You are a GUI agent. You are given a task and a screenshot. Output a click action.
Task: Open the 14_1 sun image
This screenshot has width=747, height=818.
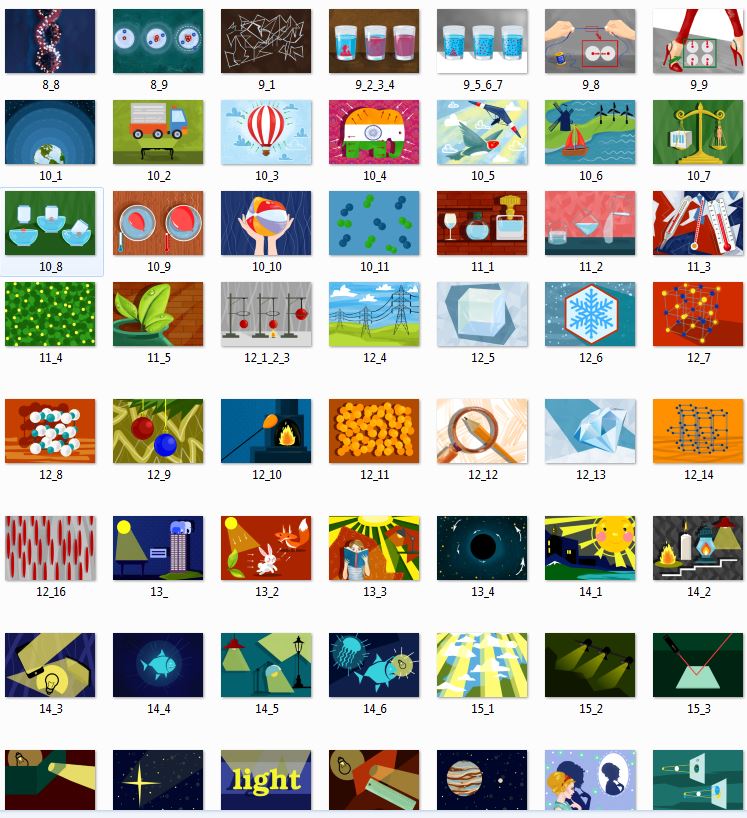[590, 548]
